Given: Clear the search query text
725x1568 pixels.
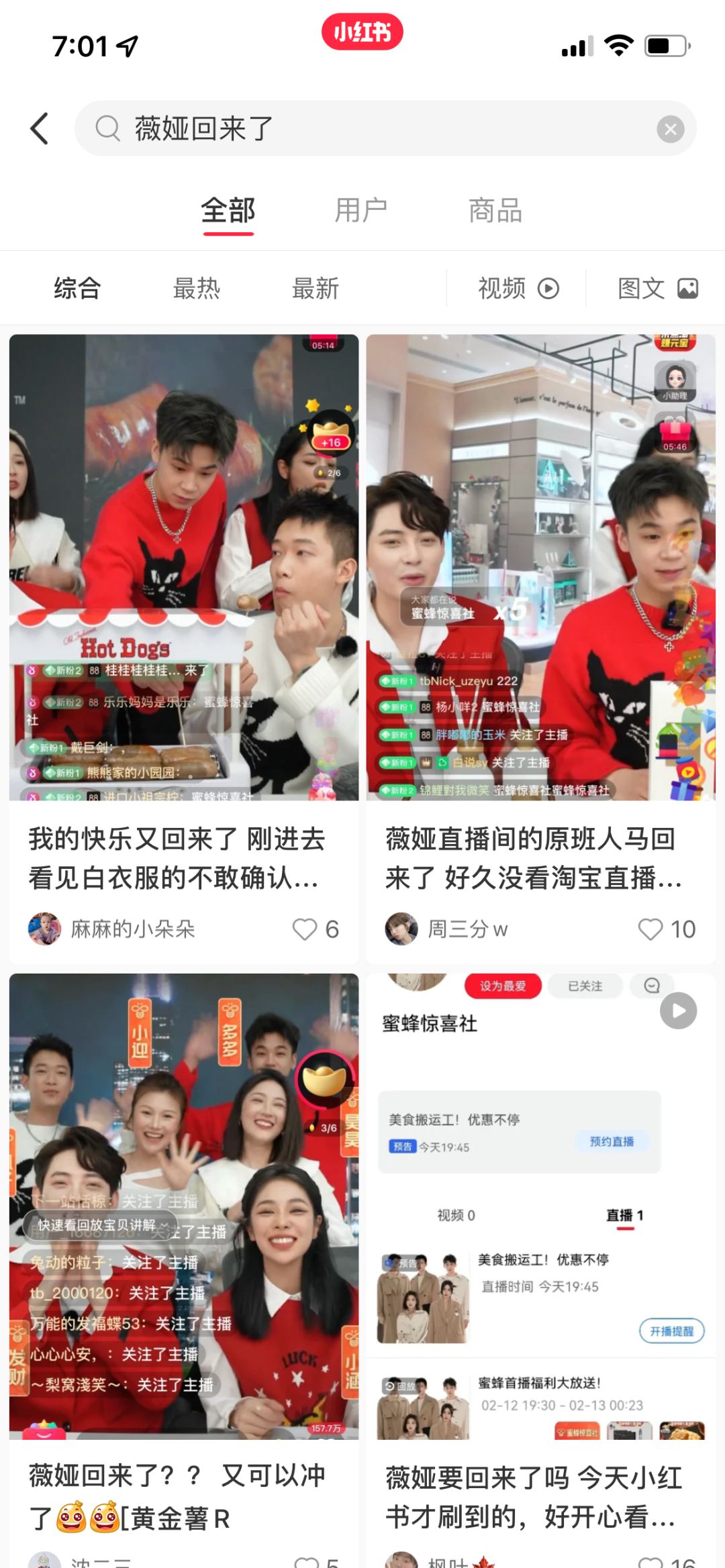Looking at the screenshot, I should (670, 129).
